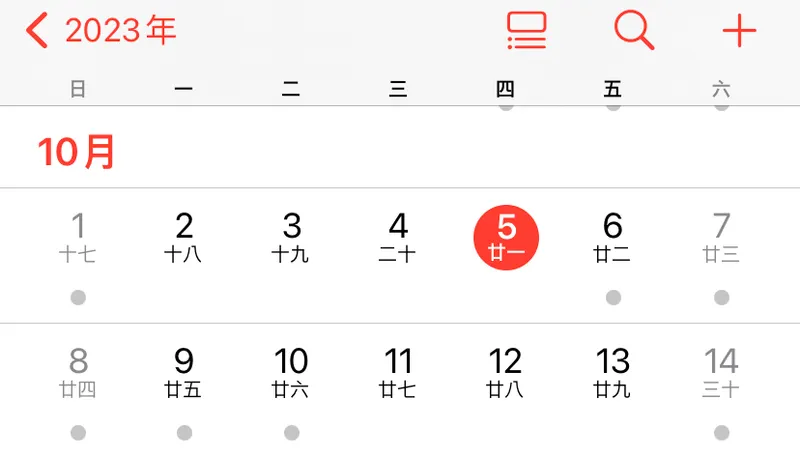
Task: Open October 4
Action: (398, 238)
